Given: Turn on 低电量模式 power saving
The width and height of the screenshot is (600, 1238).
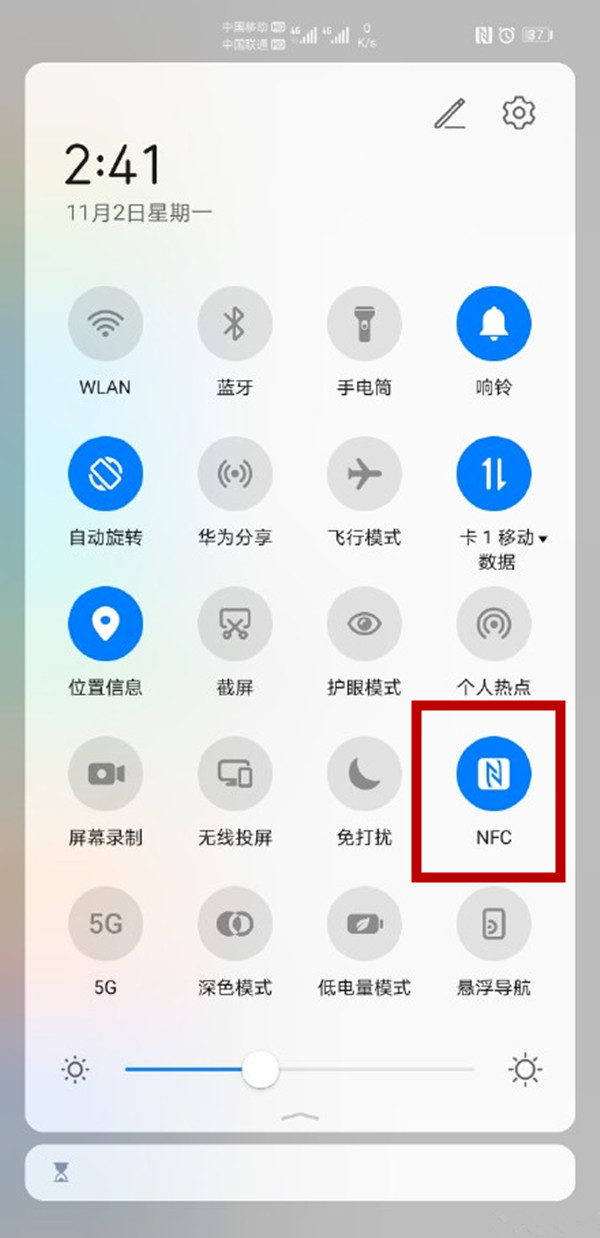Looking at the screenshot, I should point(364,924).
